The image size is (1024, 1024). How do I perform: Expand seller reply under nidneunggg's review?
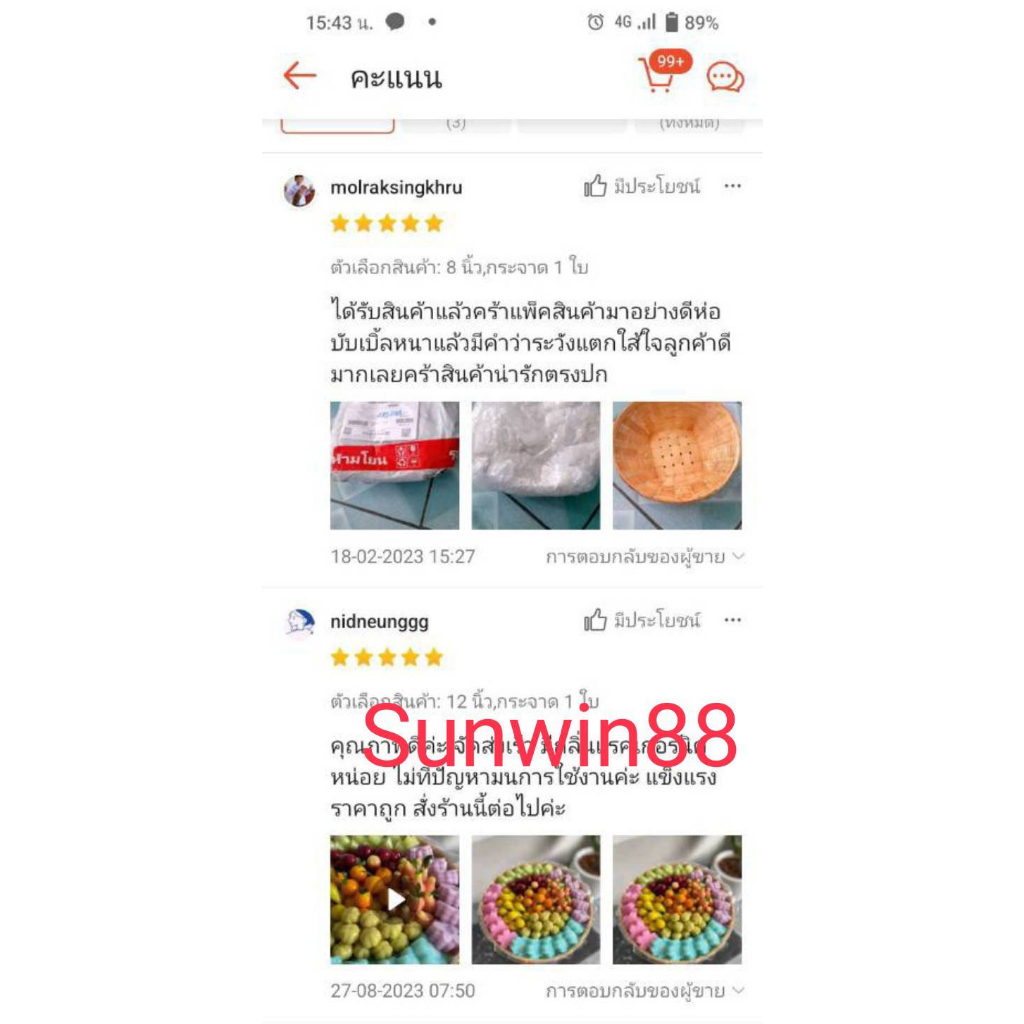[645, 991]
